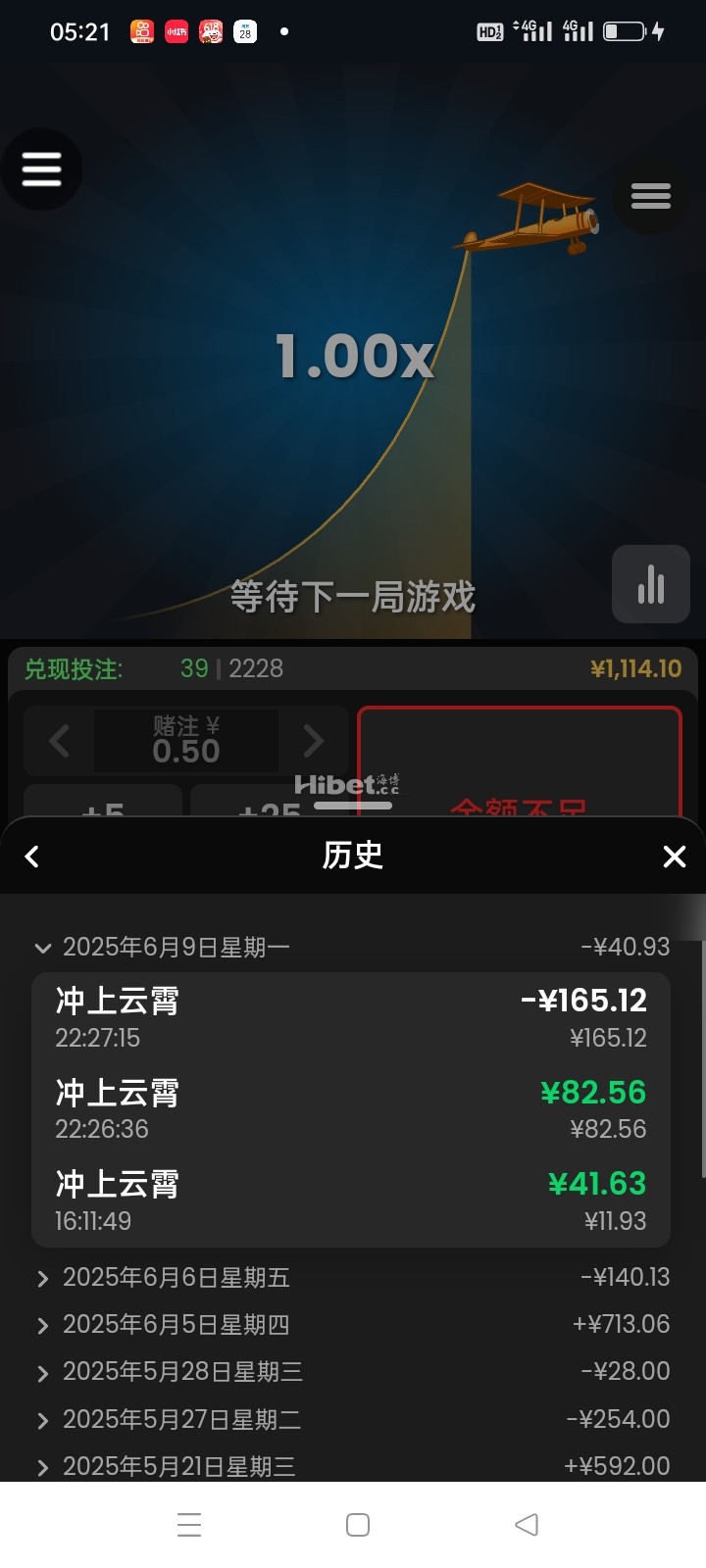
Task: Open the bet list menu icon top right
Action: (650, 197)
